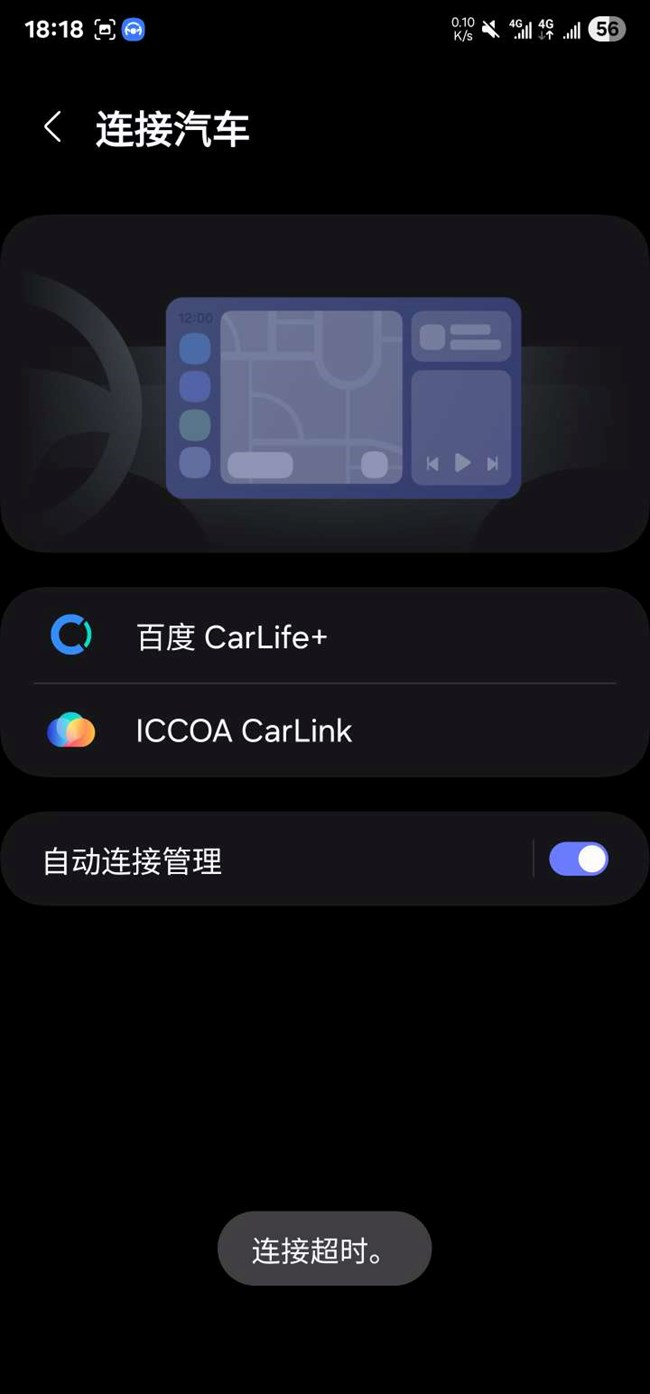Open 自动连接管理 settings

133,861
